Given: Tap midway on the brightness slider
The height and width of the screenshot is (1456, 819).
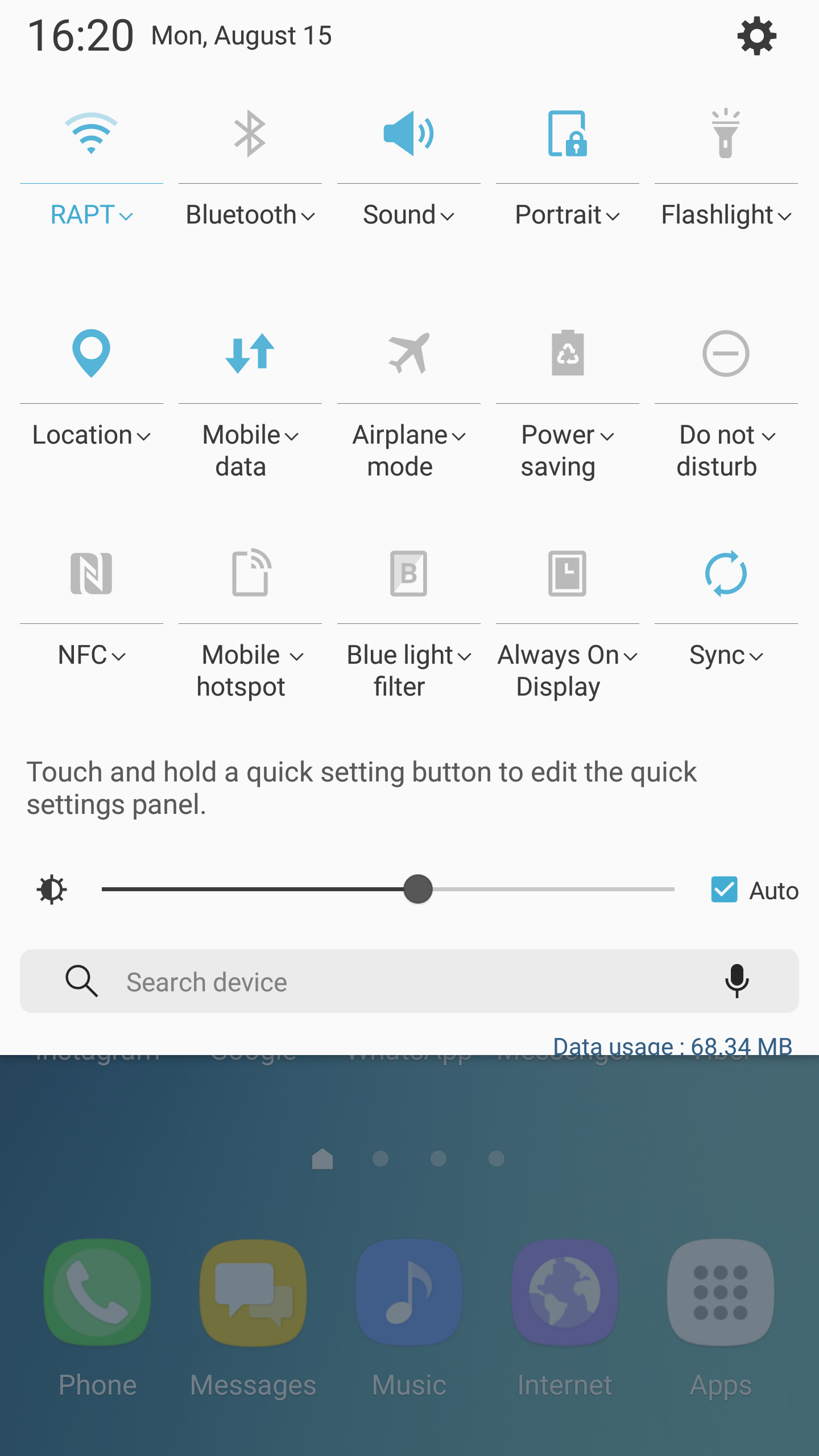Looking at the screenshot, I should click(x=388, y=890).
